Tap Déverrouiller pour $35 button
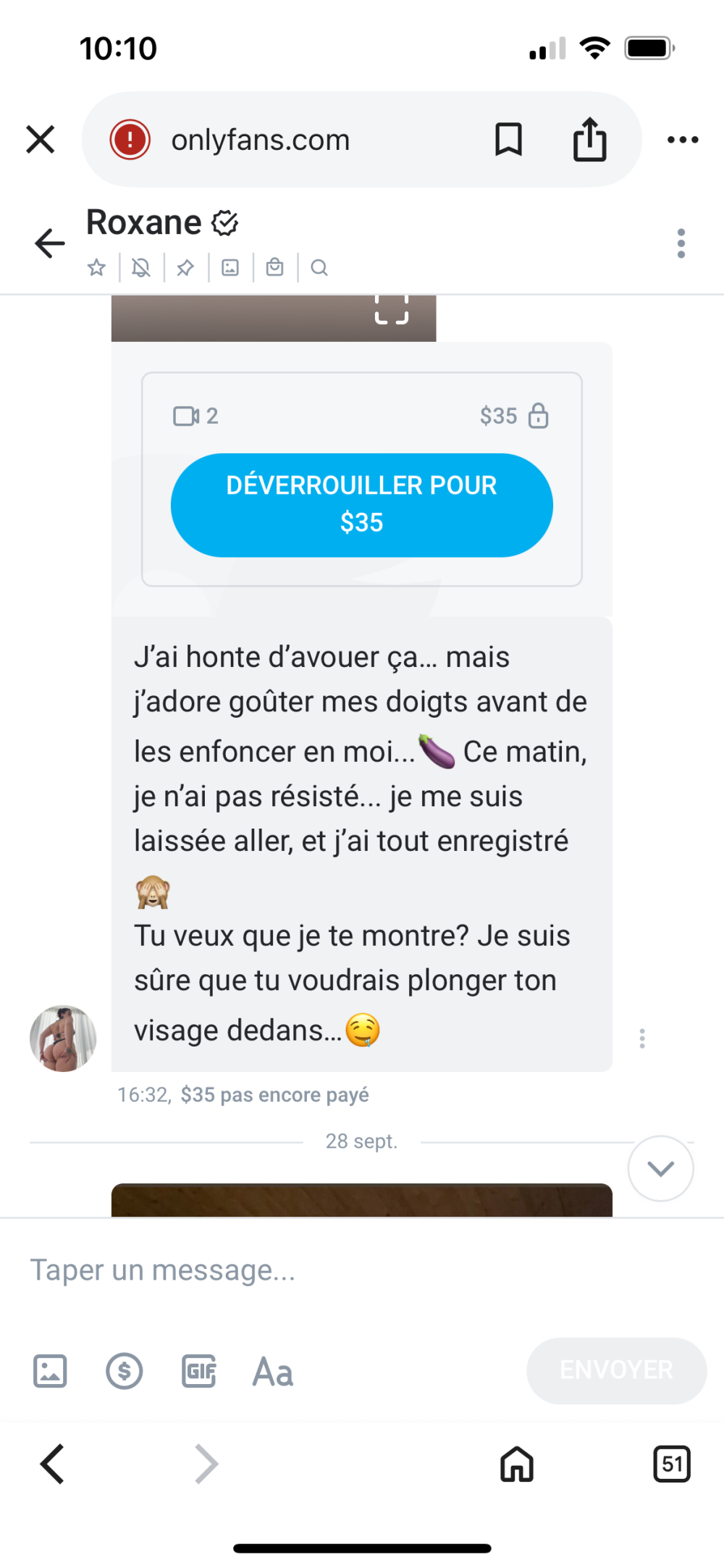Screen dimensions: 724x1568 click(361, 505)
